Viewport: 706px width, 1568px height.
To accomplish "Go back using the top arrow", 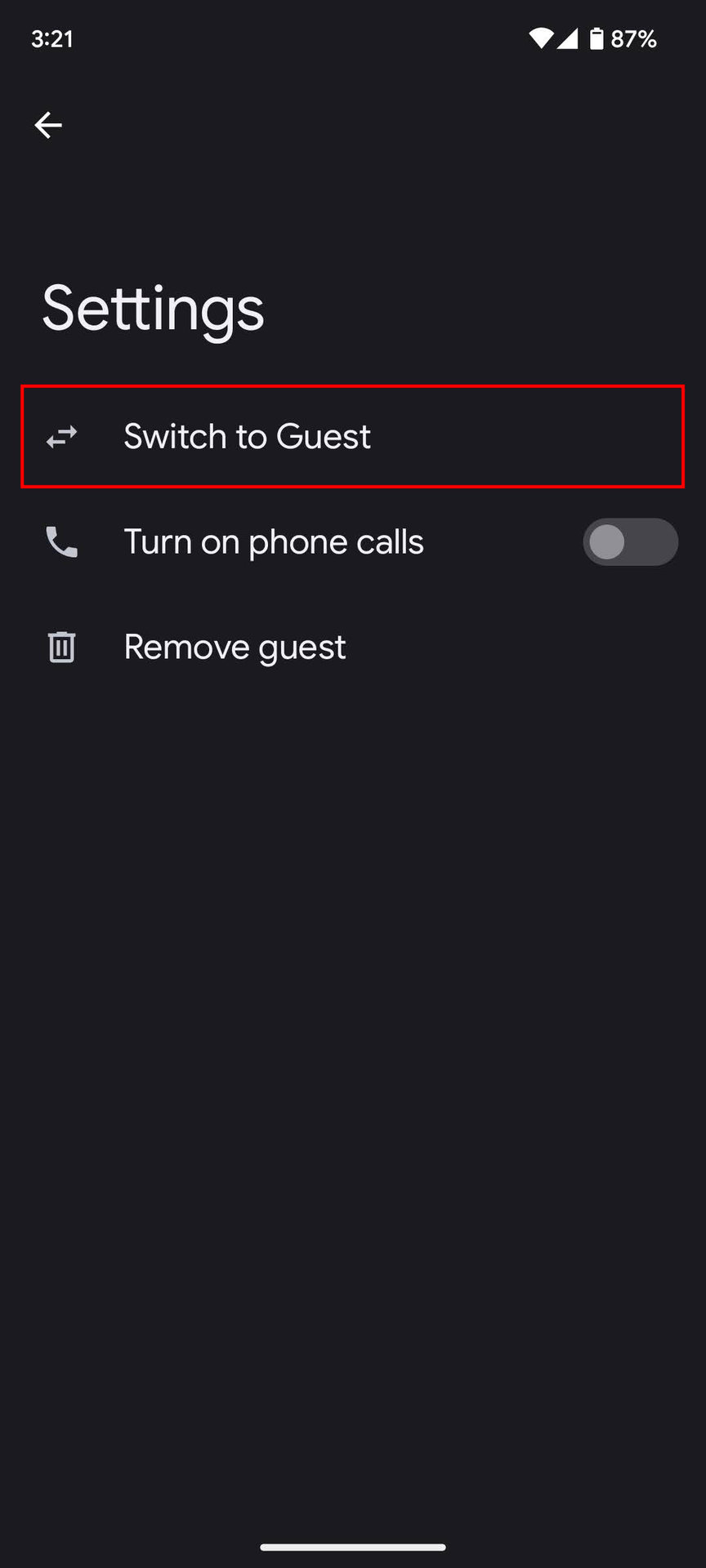I will (x=48, y=125).
